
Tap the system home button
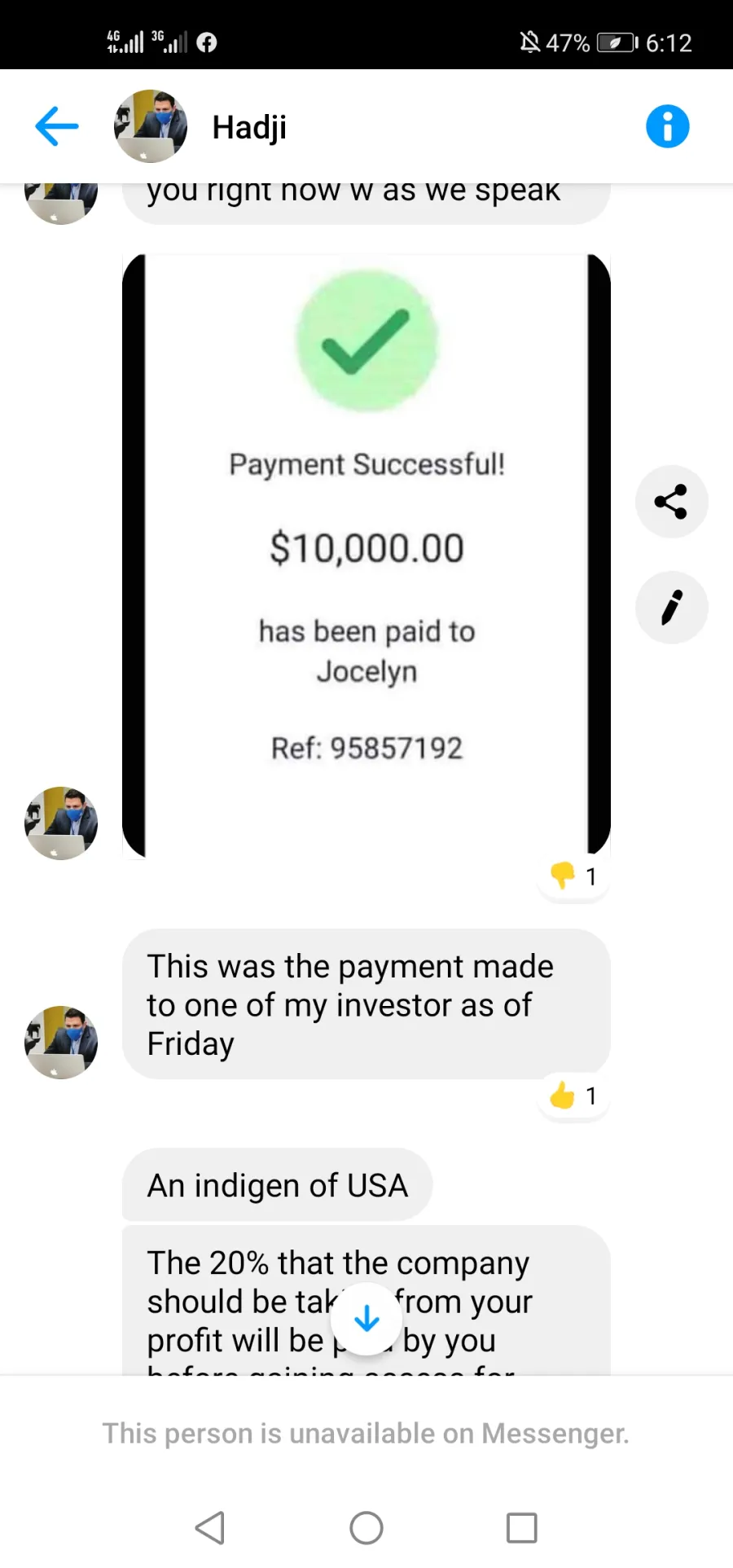click(x=366, y=1528)
